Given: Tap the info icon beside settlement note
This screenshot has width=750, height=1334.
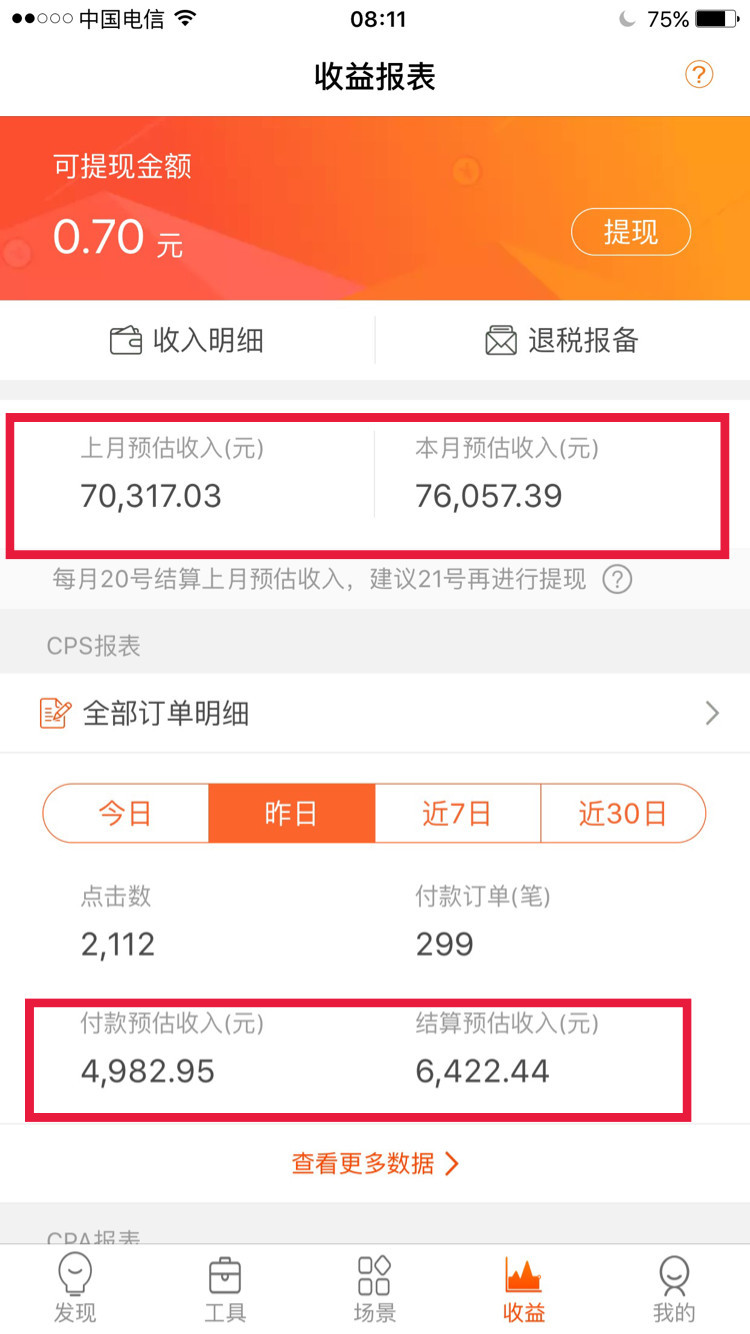Looking at the screenshot, I should coord(617,579).
